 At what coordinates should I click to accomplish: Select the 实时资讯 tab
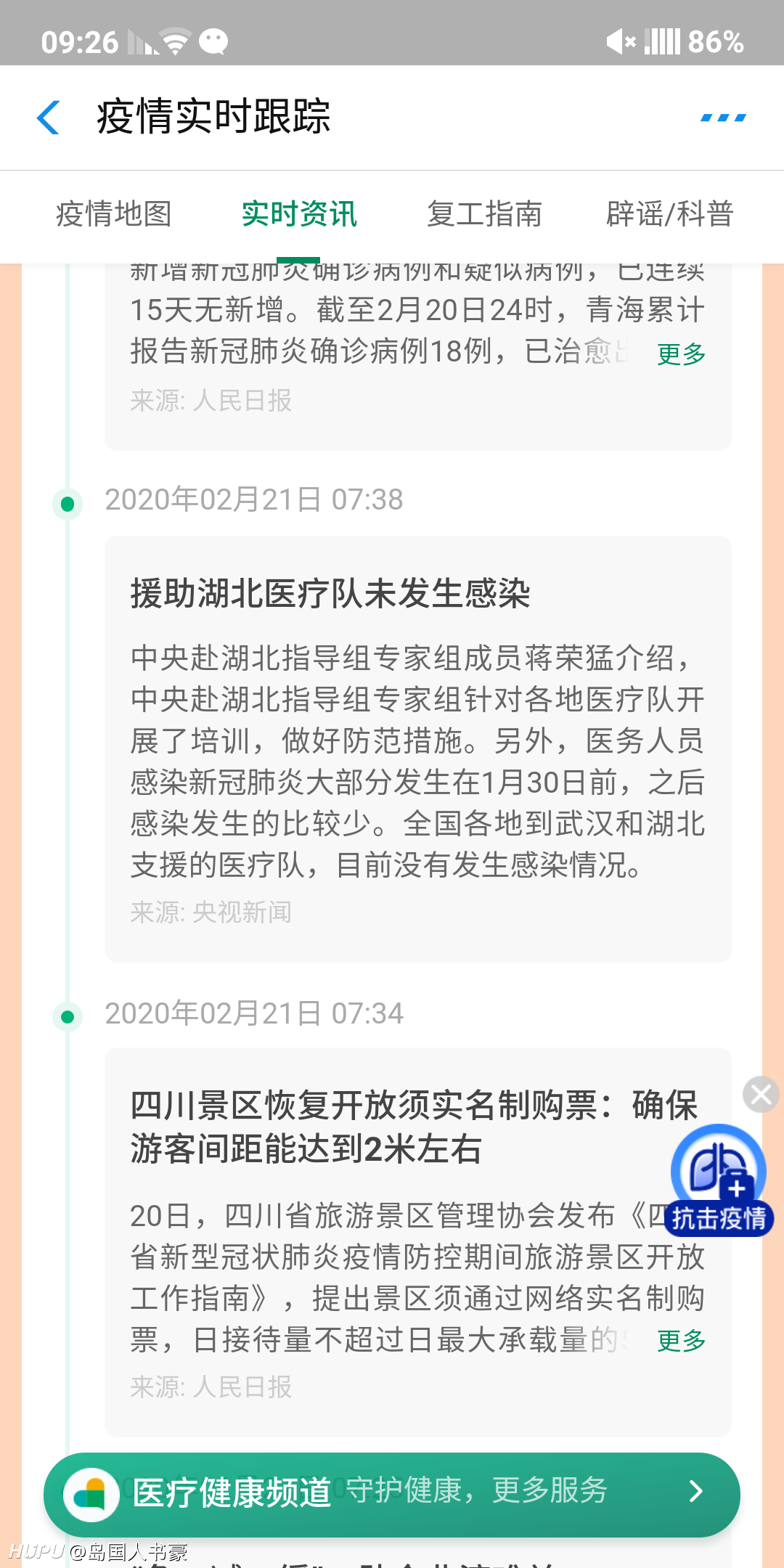(299, 214)
